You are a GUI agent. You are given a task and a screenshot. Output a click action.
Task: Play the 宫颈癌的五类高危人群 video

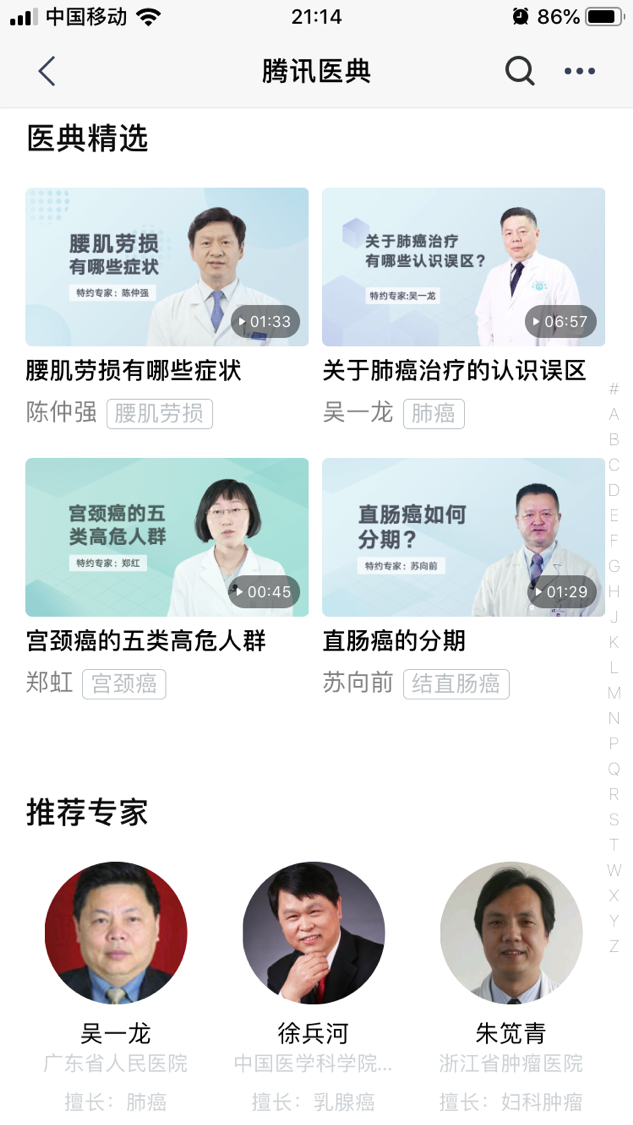(167, 537)
